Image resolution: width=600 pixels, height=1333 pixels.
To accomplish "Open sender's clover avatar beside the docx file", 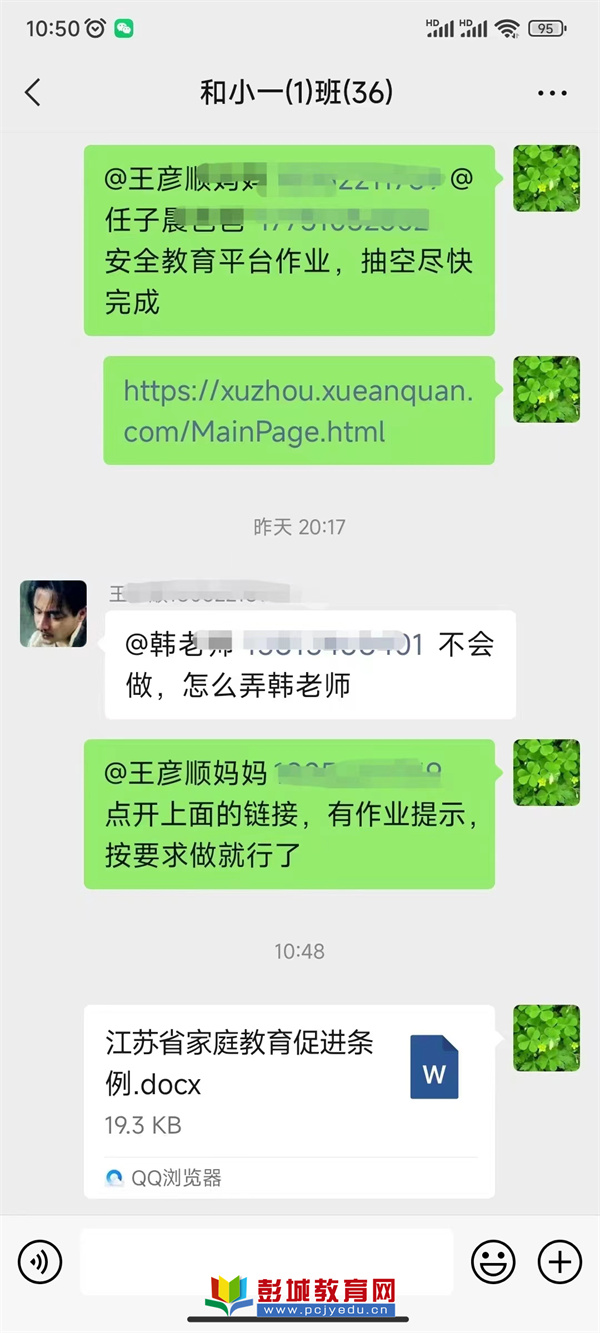I will pyautogui.click(x=547, y=1038).
